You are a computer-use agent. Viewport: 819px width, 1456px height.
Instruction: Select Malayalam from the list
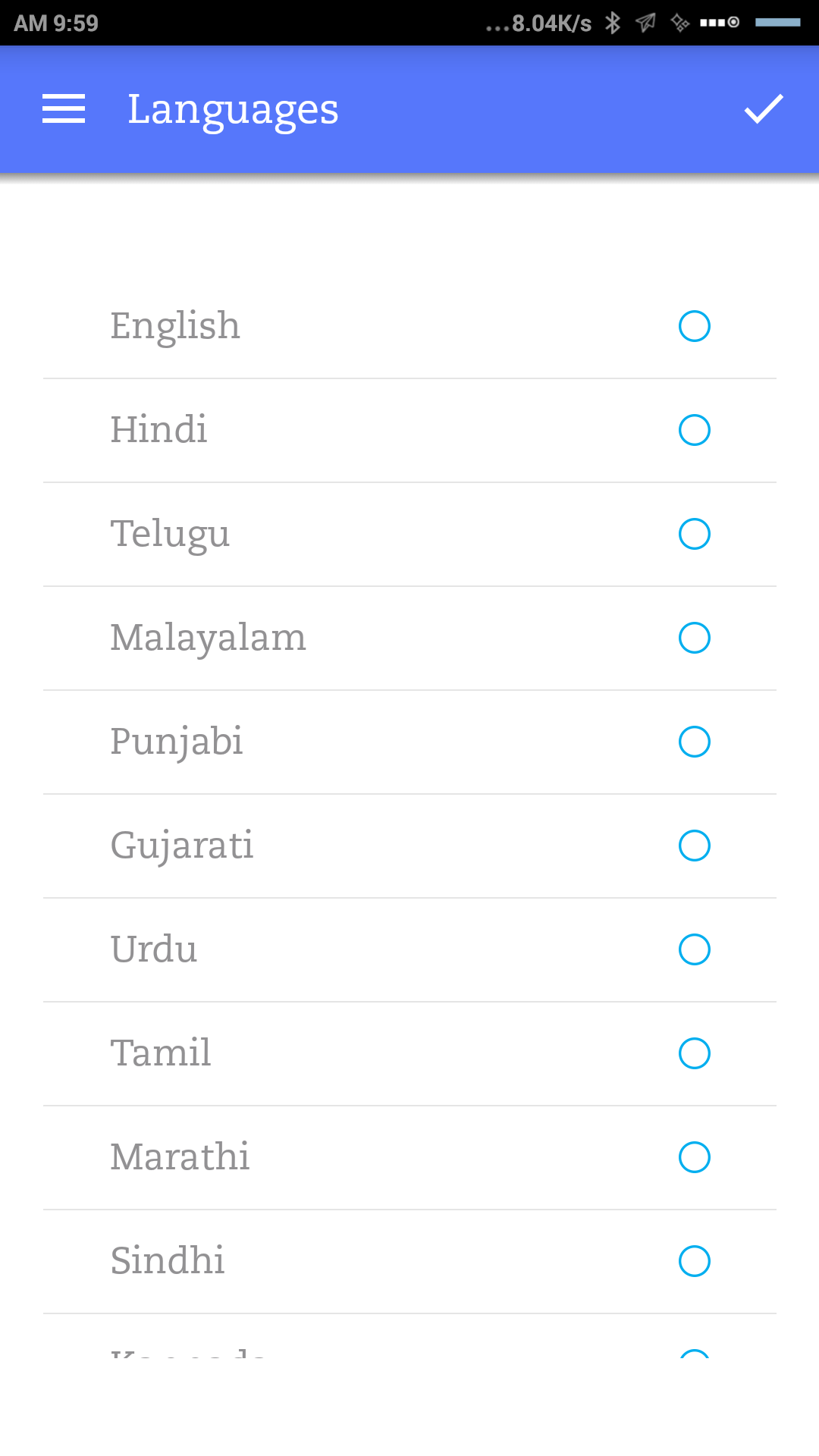coord(695,638)
